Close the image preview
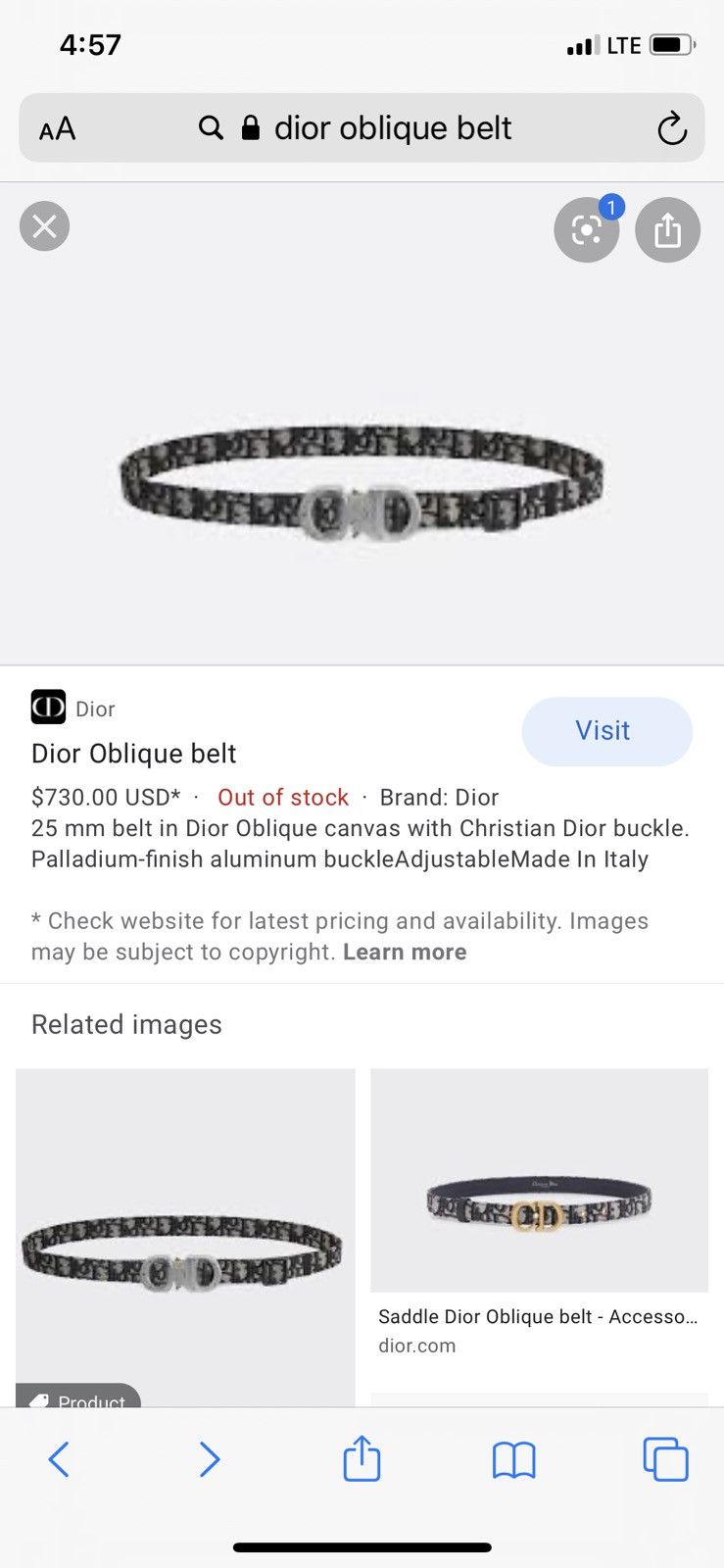 point(44,226)
